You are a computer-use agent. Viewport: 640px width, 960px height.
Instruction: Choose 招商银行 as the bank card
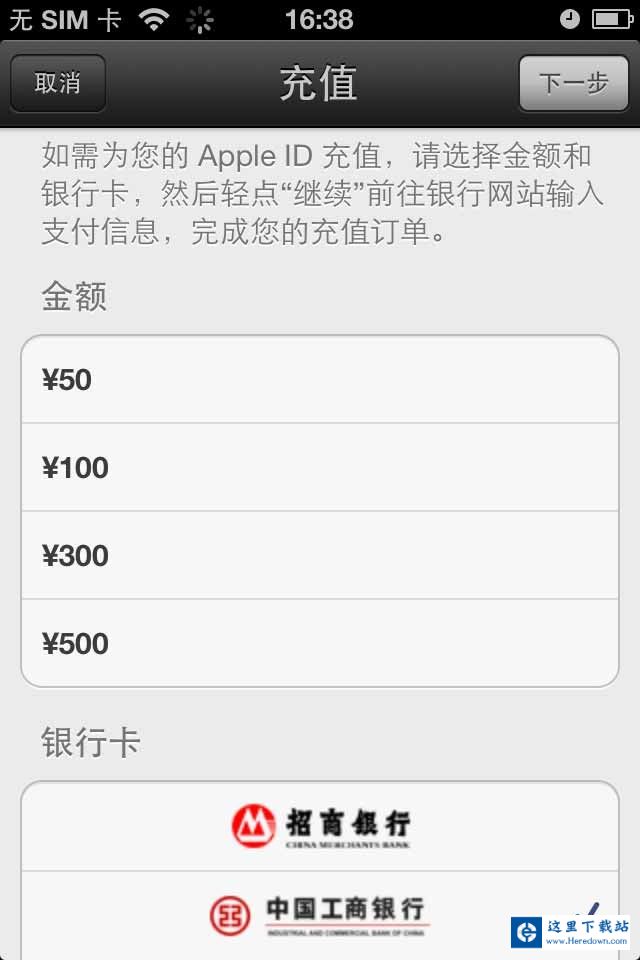pos(320,826)
